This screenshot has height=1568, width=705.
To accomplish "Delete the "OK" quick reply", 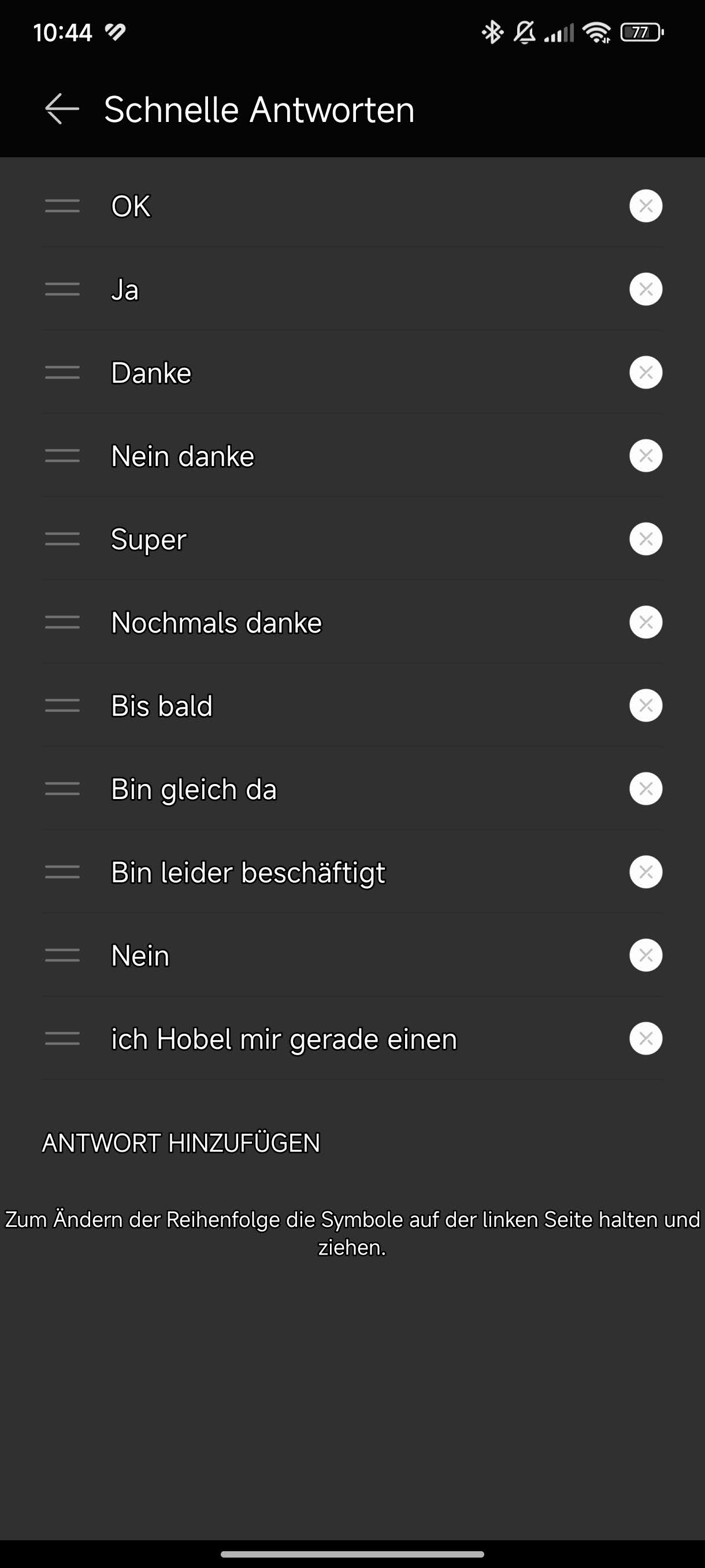I will click(x=645, y=206).
